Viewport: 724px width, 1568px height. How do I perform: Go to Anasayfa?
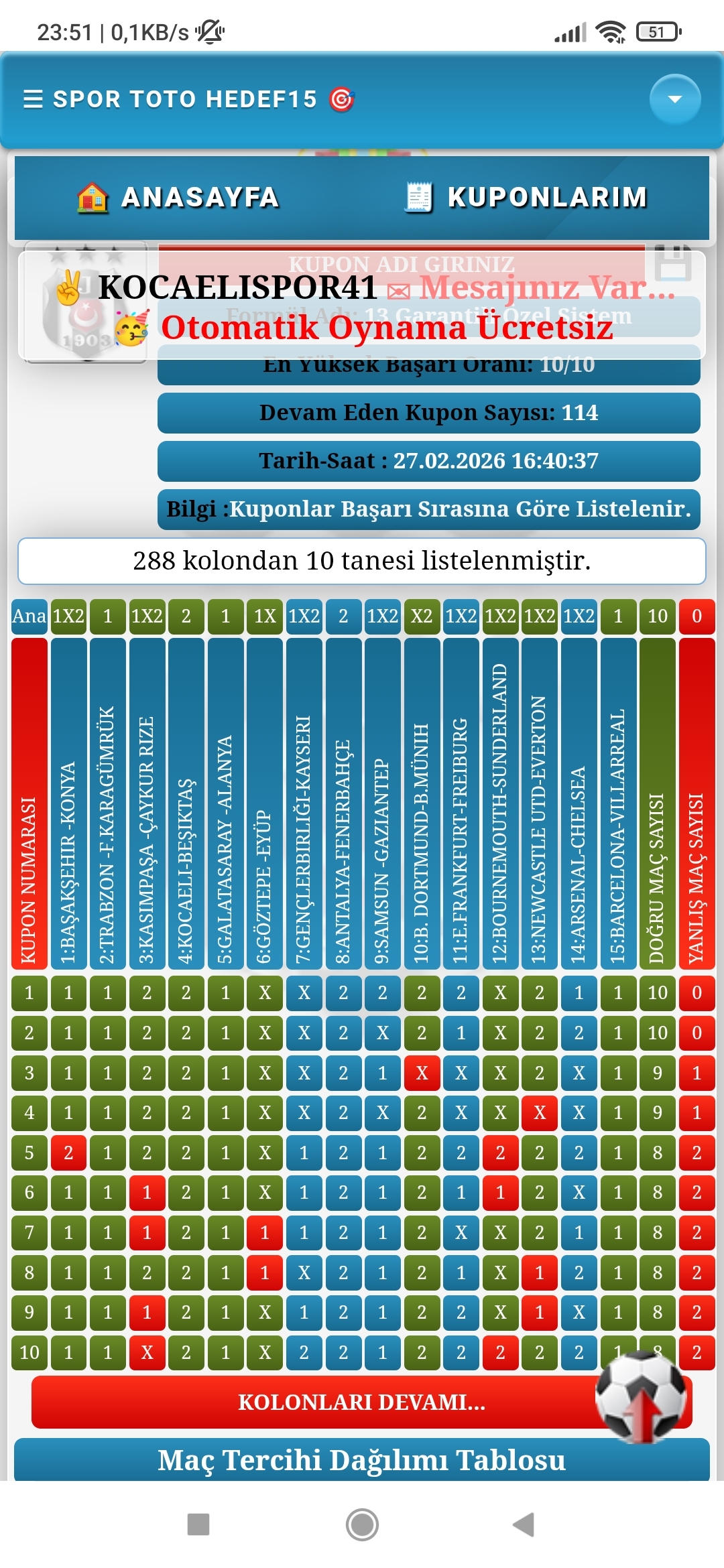click(178, 197)
